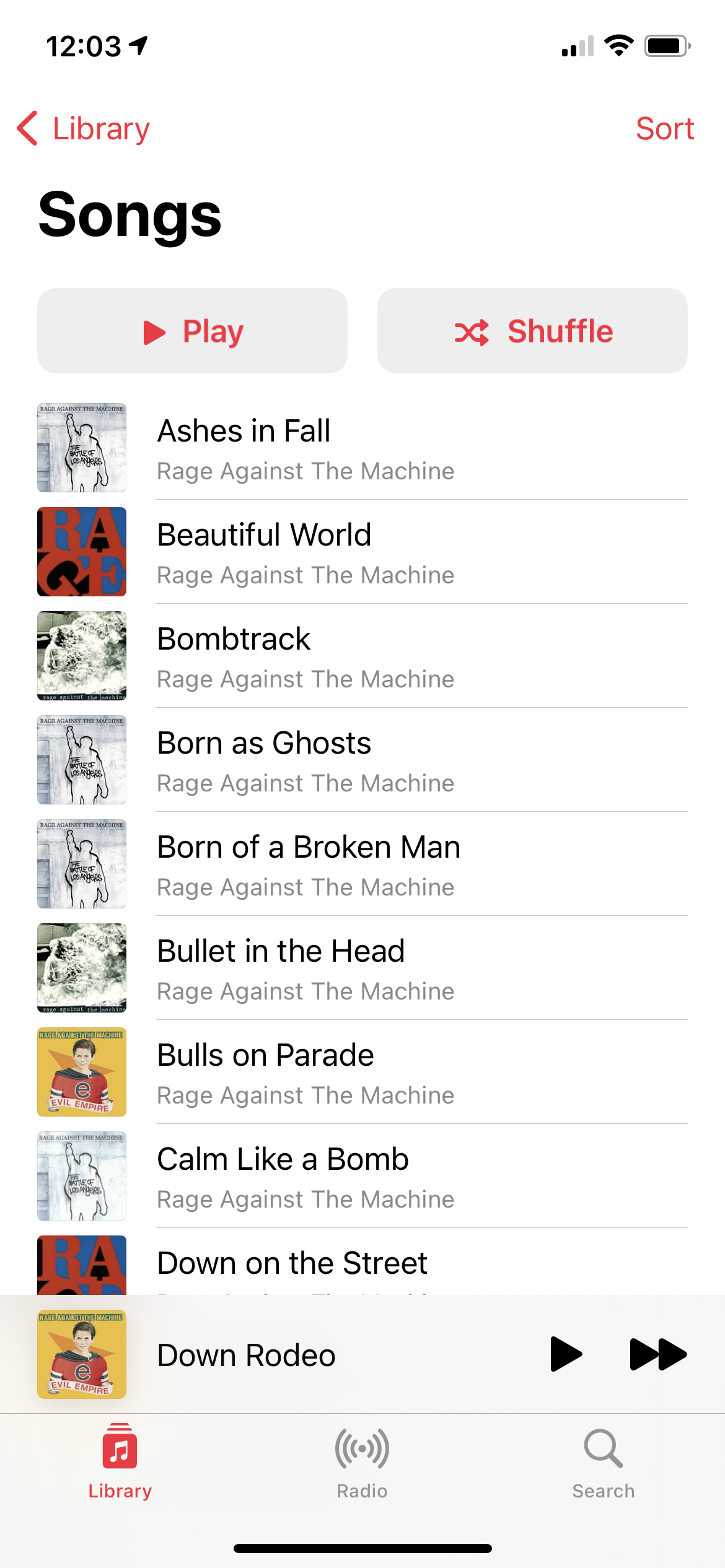Play Born of a Broken Man
725x1568 pixels.
pos(362,865)
